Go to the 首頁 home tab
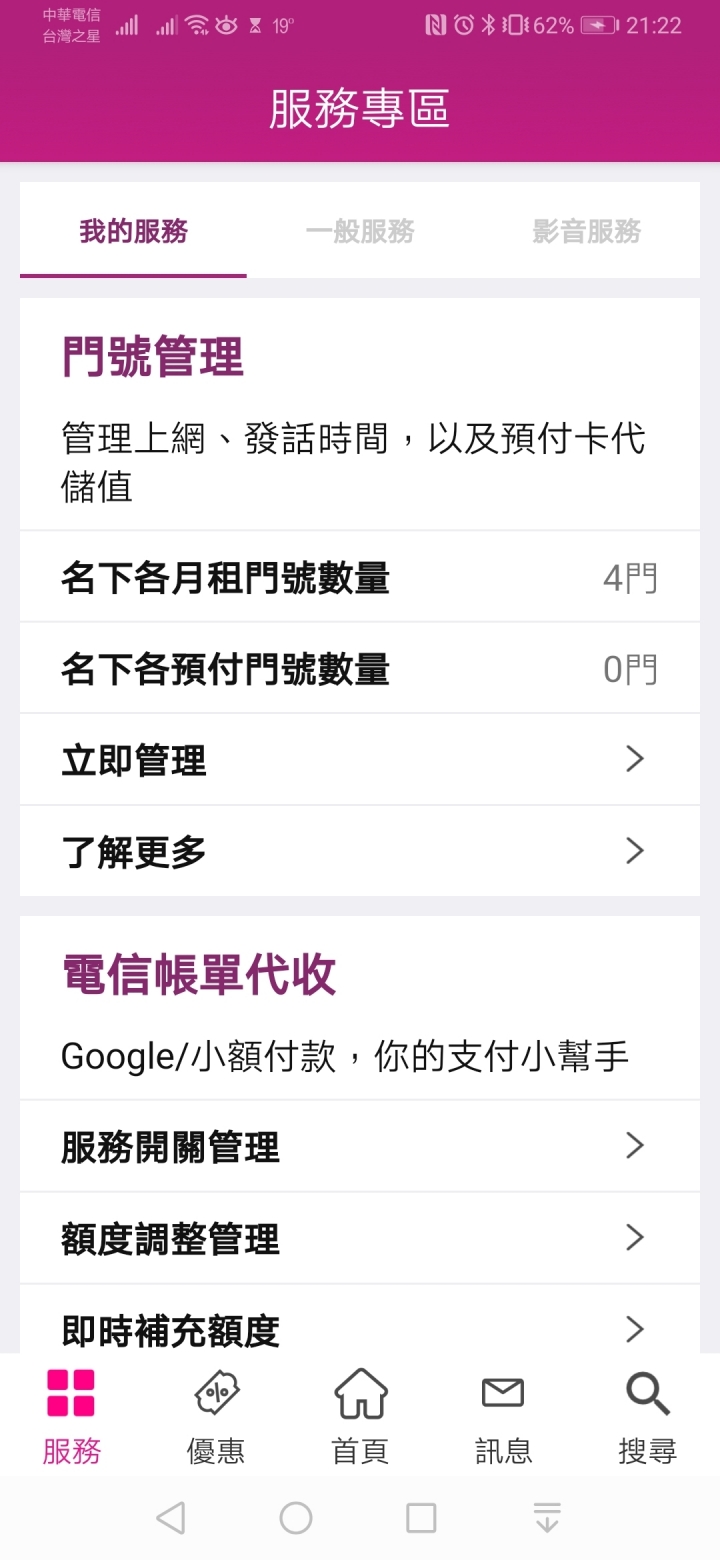 point(360,1416)
